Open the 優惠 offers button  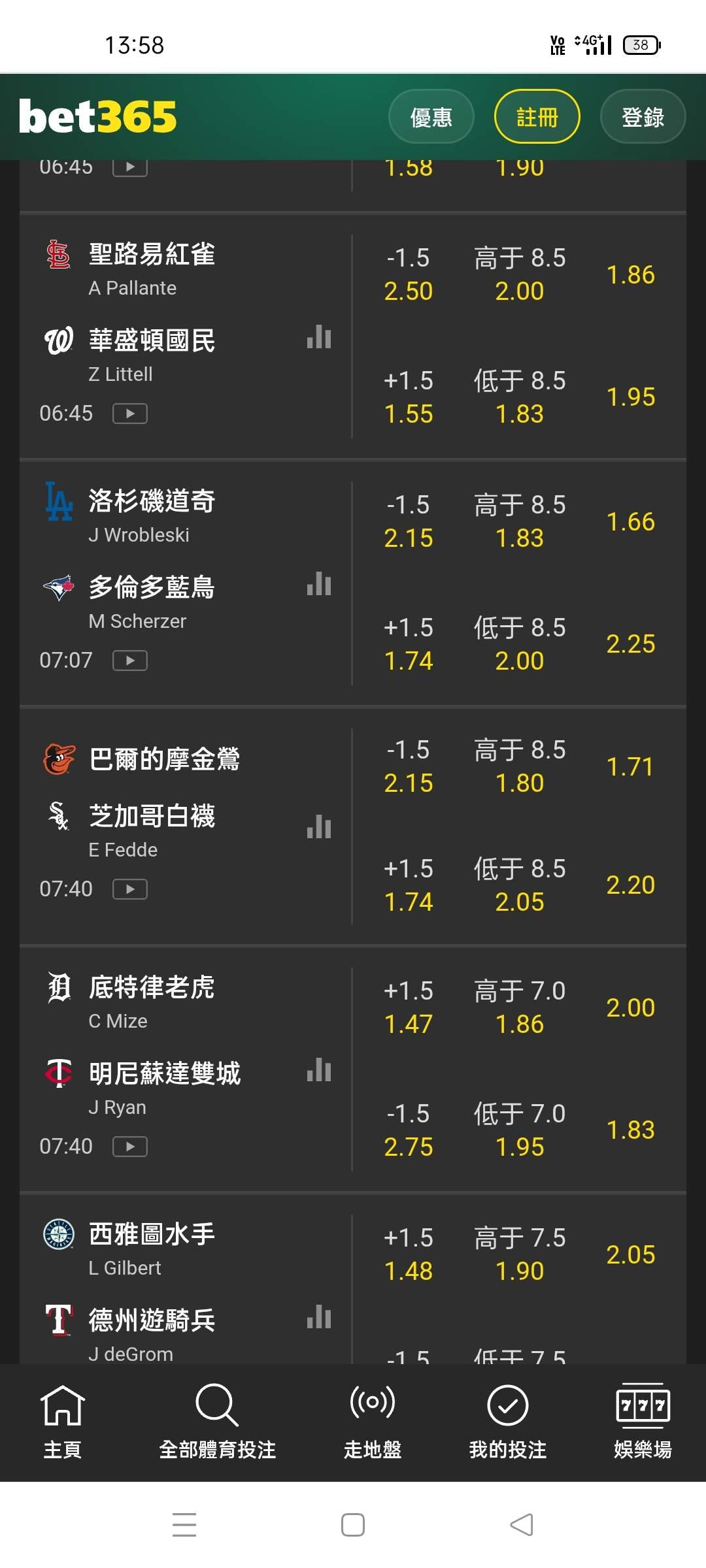pos(431,117)
